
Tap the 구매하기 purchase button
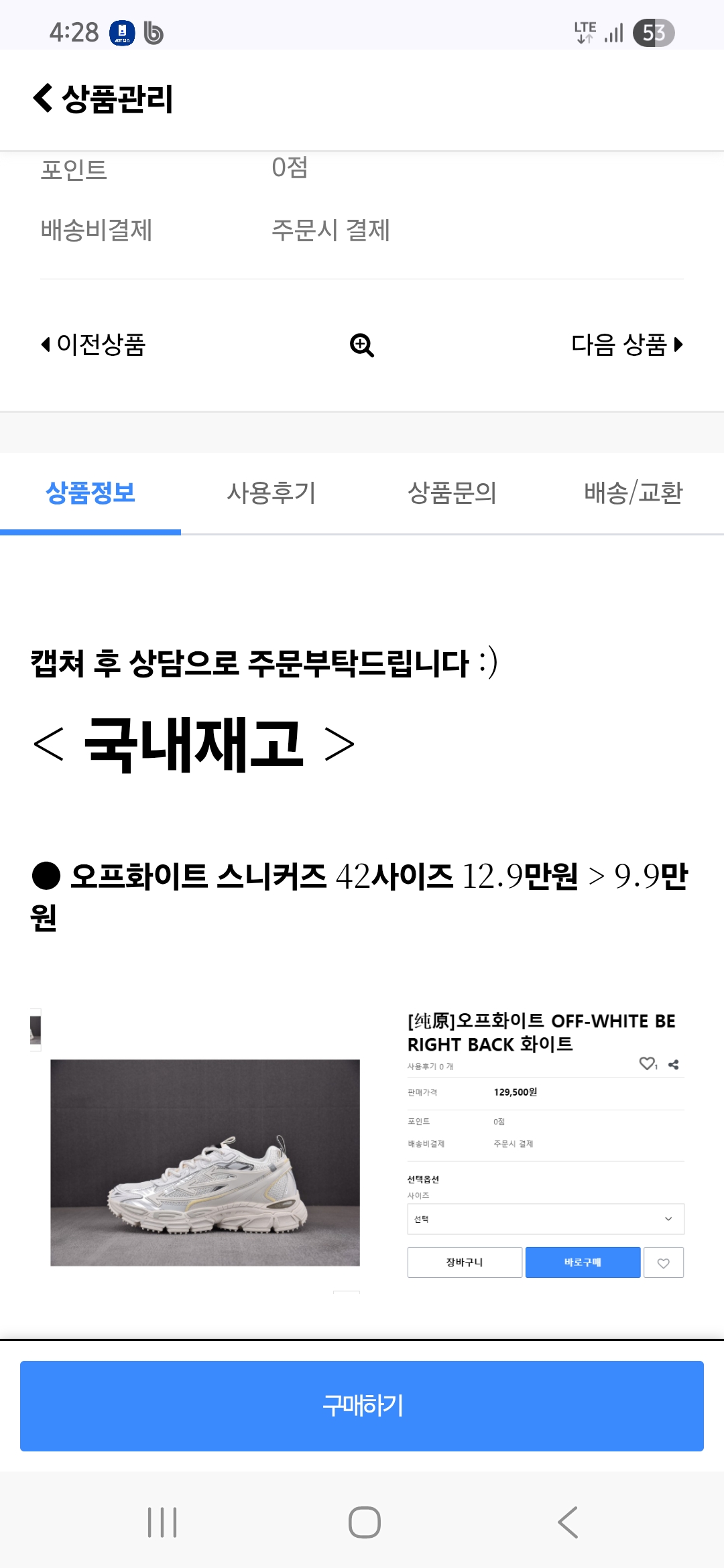362,1406
